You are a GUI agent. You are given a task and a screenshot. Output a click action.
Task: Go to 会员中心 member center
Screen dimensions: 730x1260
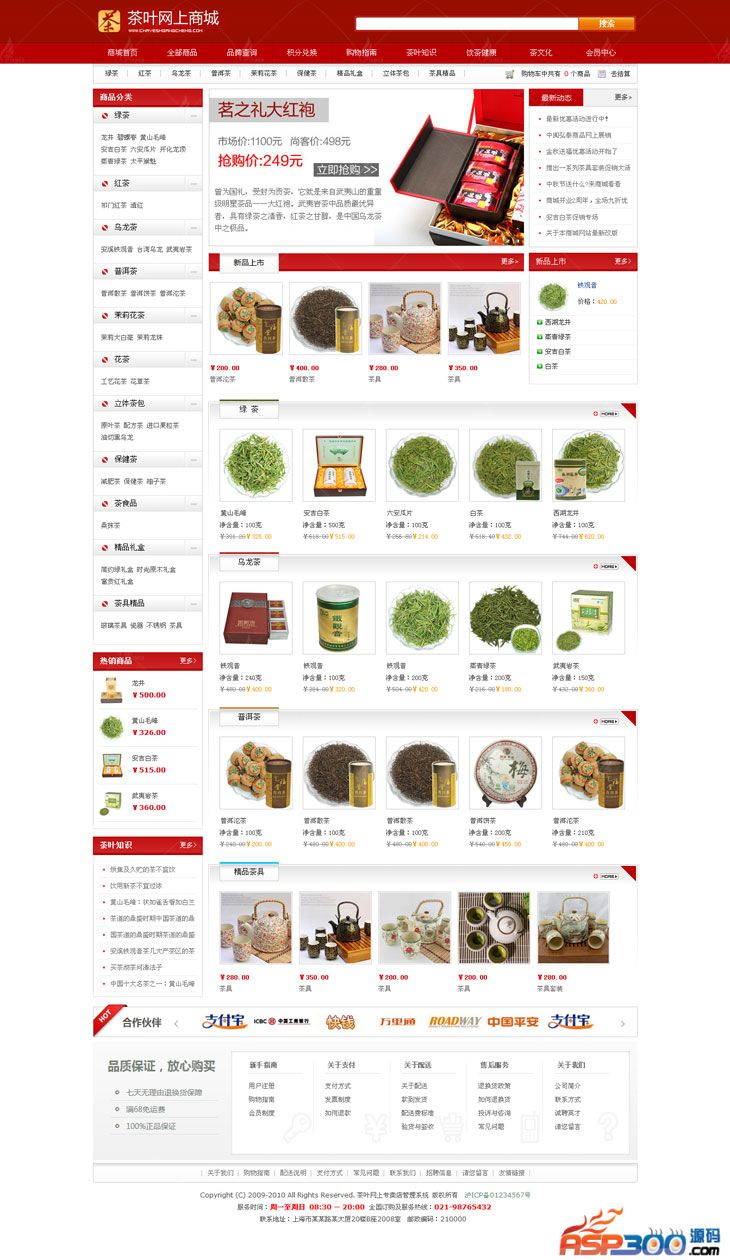coord(600,52)
